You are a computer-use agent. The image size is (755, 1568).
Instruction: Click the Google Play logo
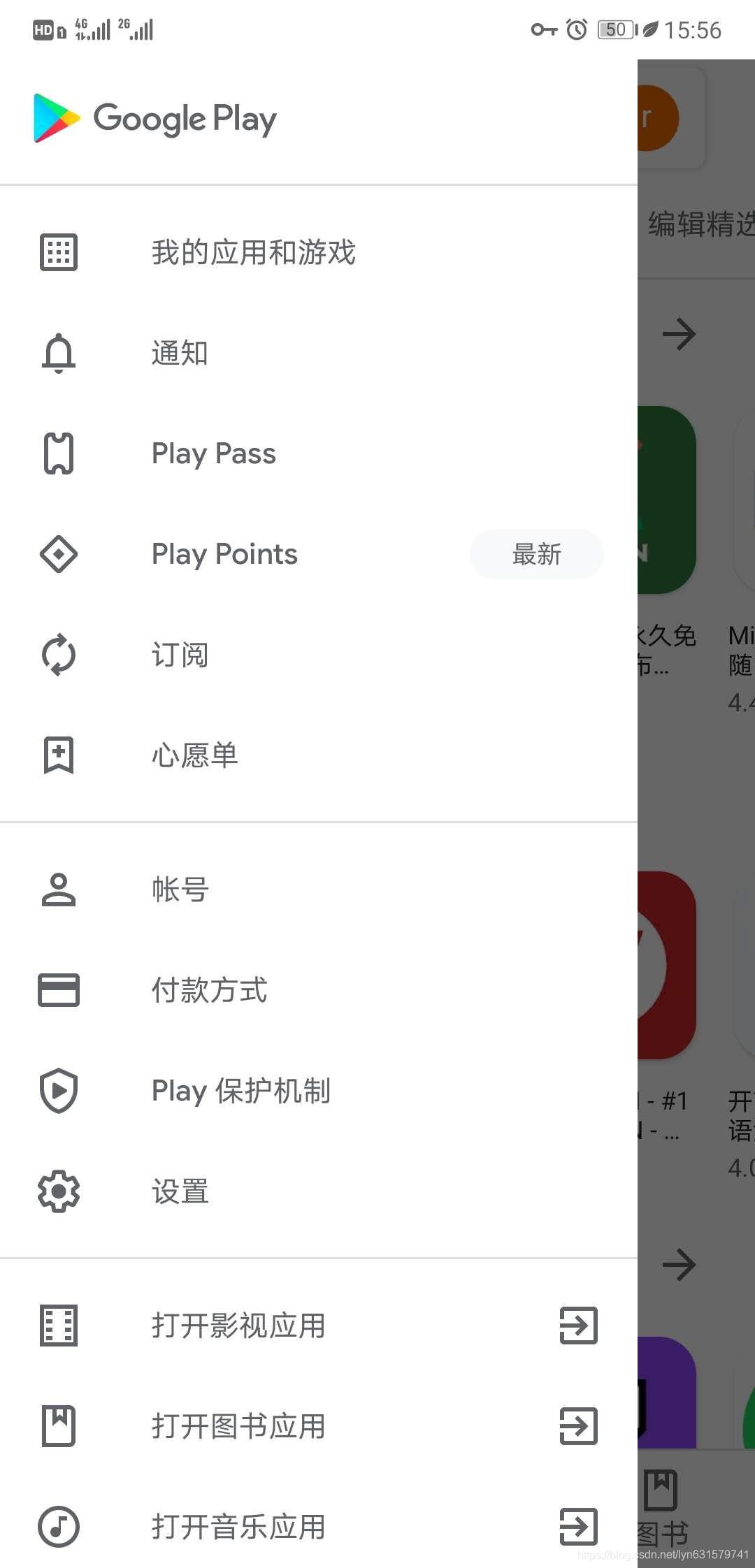point(154,117)
